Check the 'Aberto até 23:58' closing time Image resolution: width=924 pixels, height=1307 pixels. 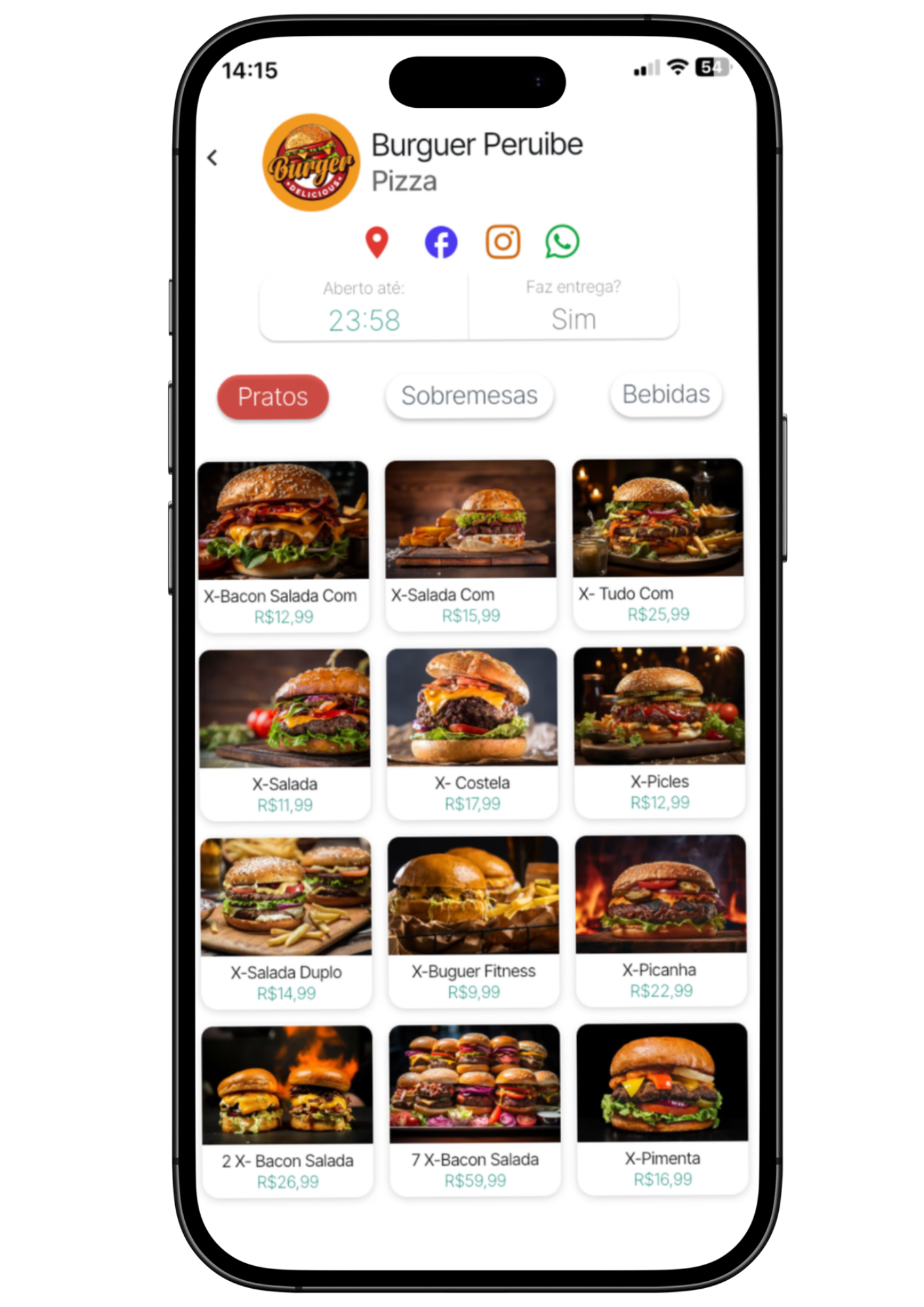click(364, 306)
